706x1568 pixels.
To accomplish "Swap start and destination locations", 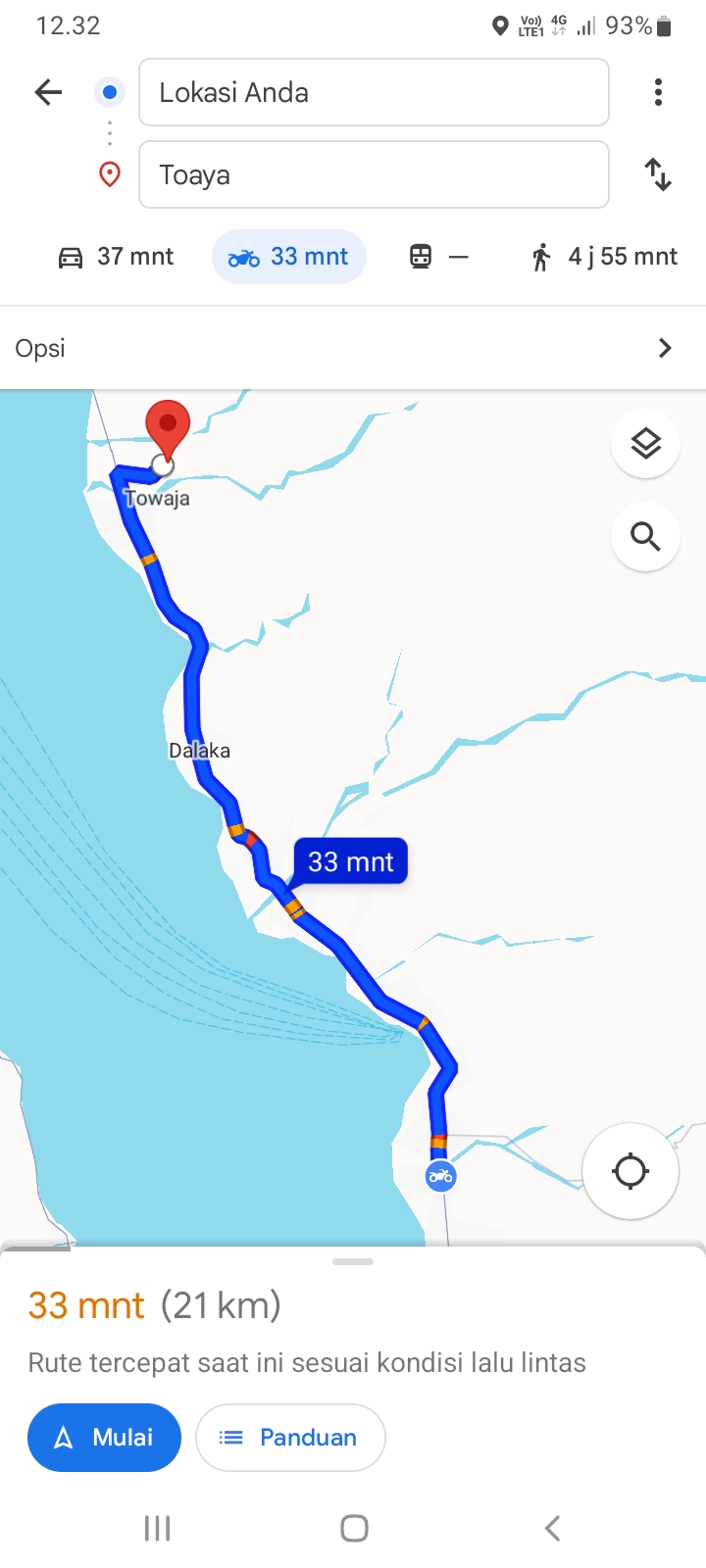I will [x=658, y=174].
